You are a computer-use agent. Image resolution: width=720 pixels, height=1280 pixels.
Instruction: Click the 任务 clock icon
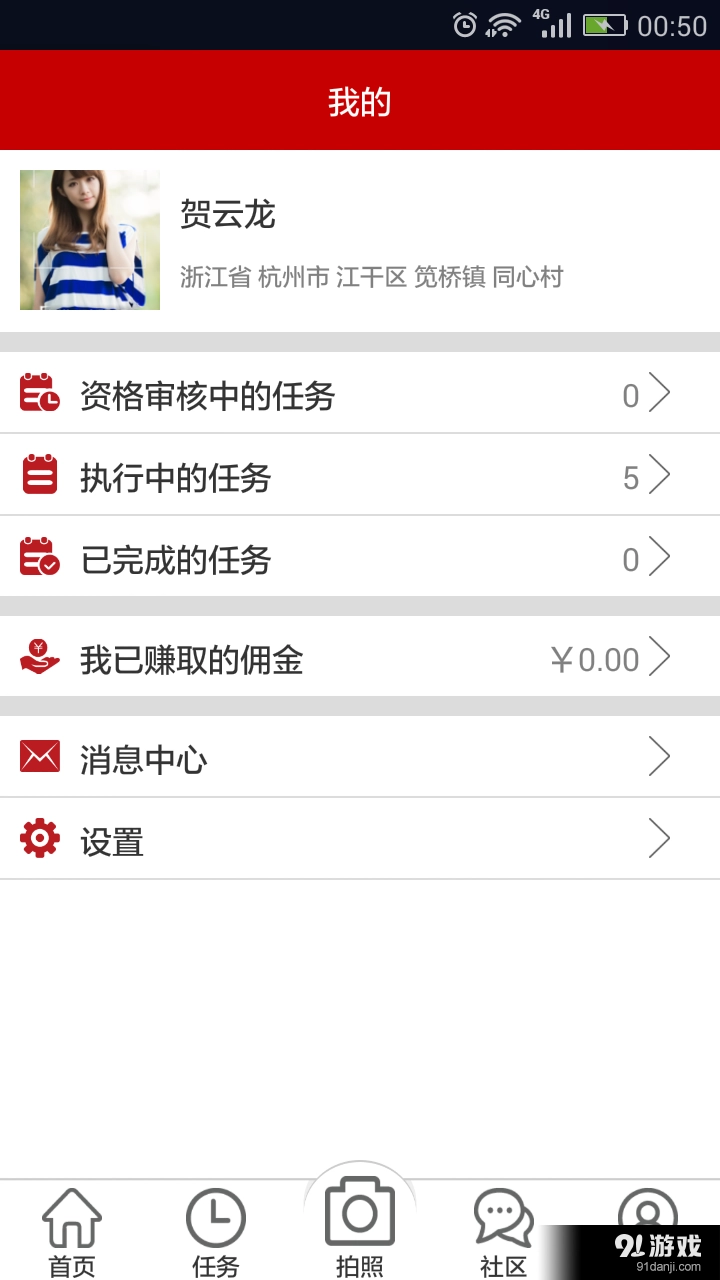coord(215,1215)
